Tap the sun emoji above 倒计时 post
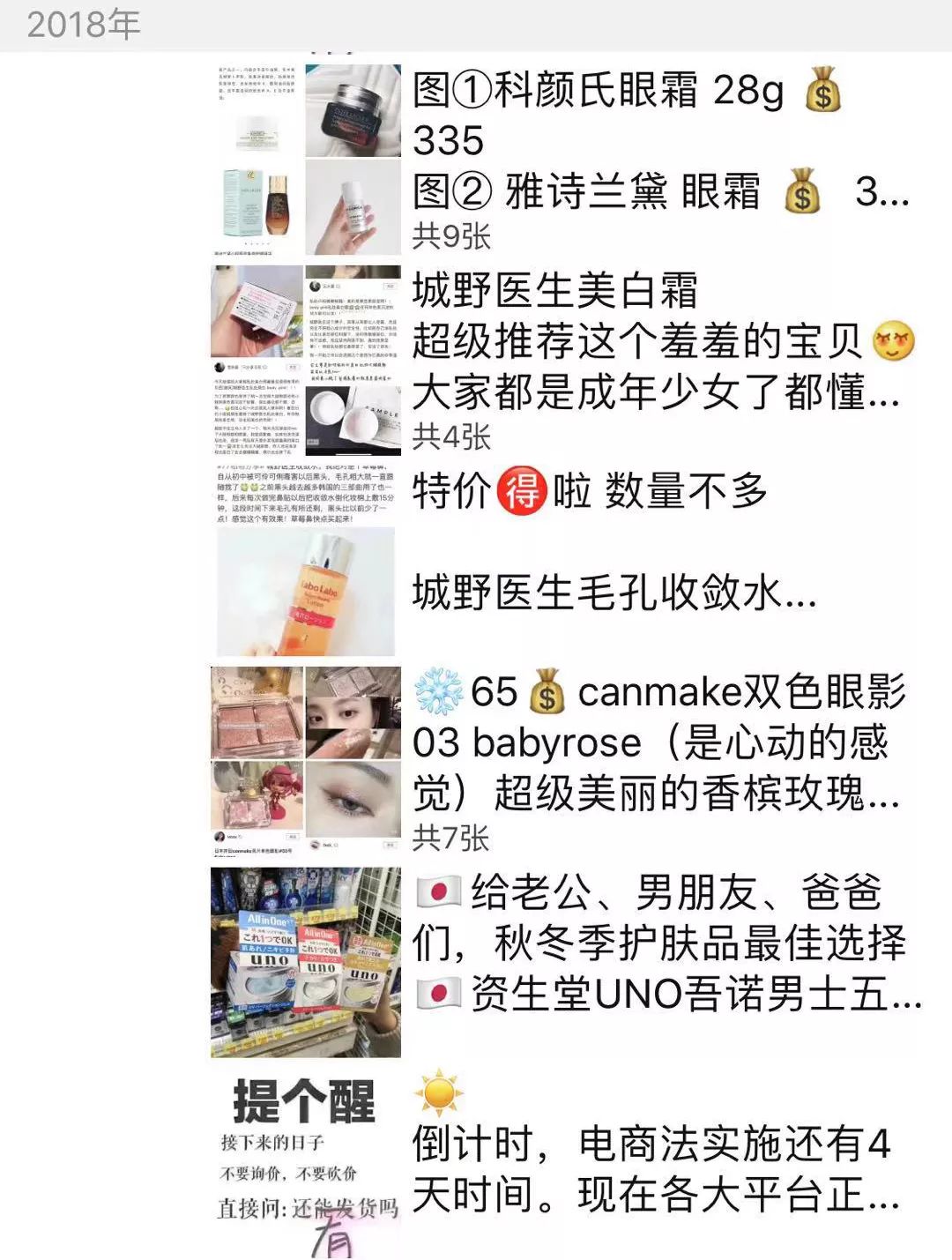The height and width of the screenshot is (1260, 952). 438,1092
